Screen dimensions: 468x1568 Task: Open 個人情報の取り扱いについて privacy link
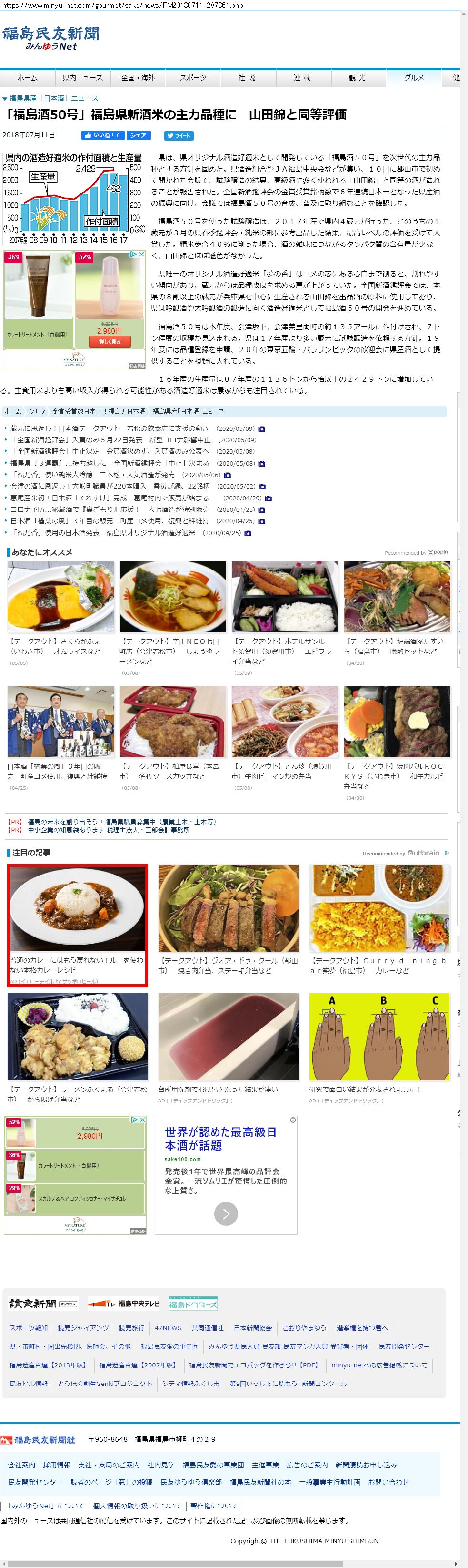click(x=137, y=1505)
